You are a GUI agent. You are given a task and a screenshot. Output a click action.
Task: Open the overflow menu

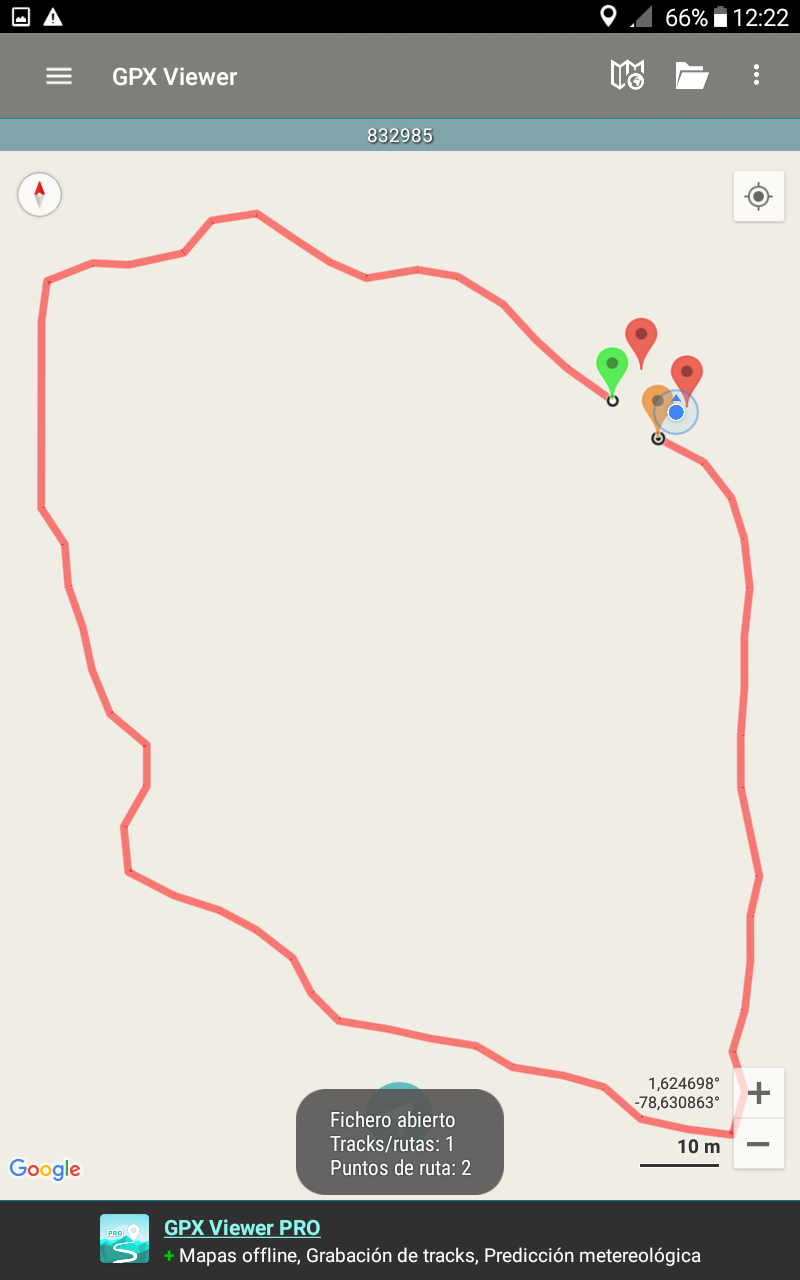756,75
